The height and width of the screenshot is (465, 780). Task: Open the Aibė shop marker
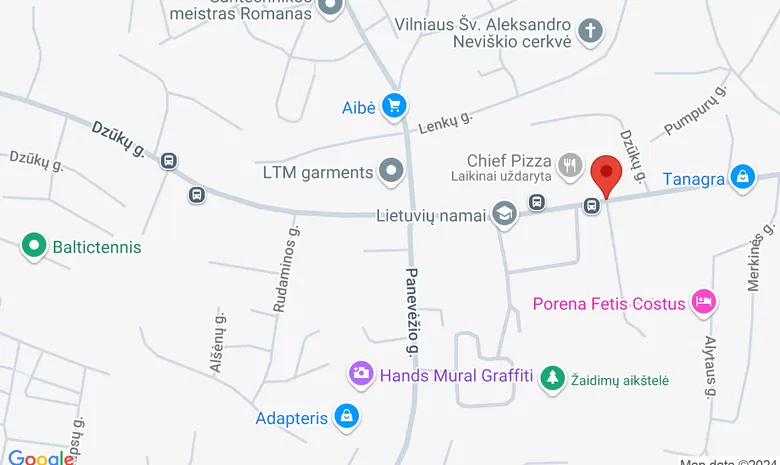click(x=394, y=105)
